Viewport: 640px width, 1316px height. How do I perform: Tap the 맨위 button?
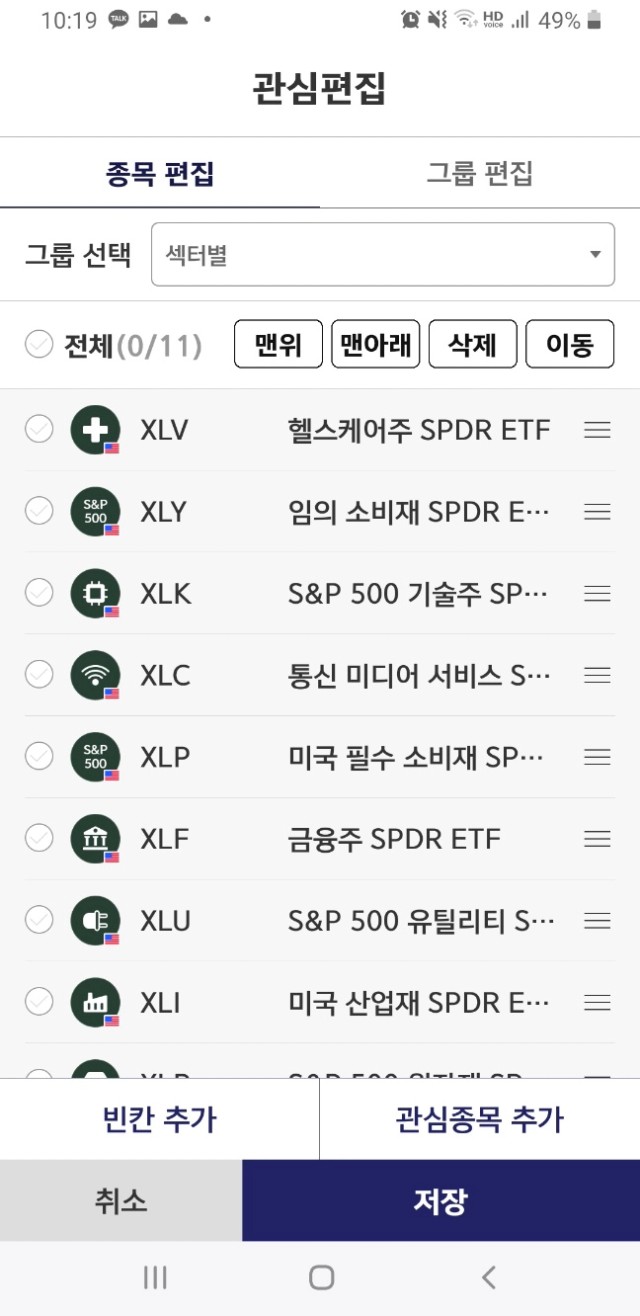(279, 345)
